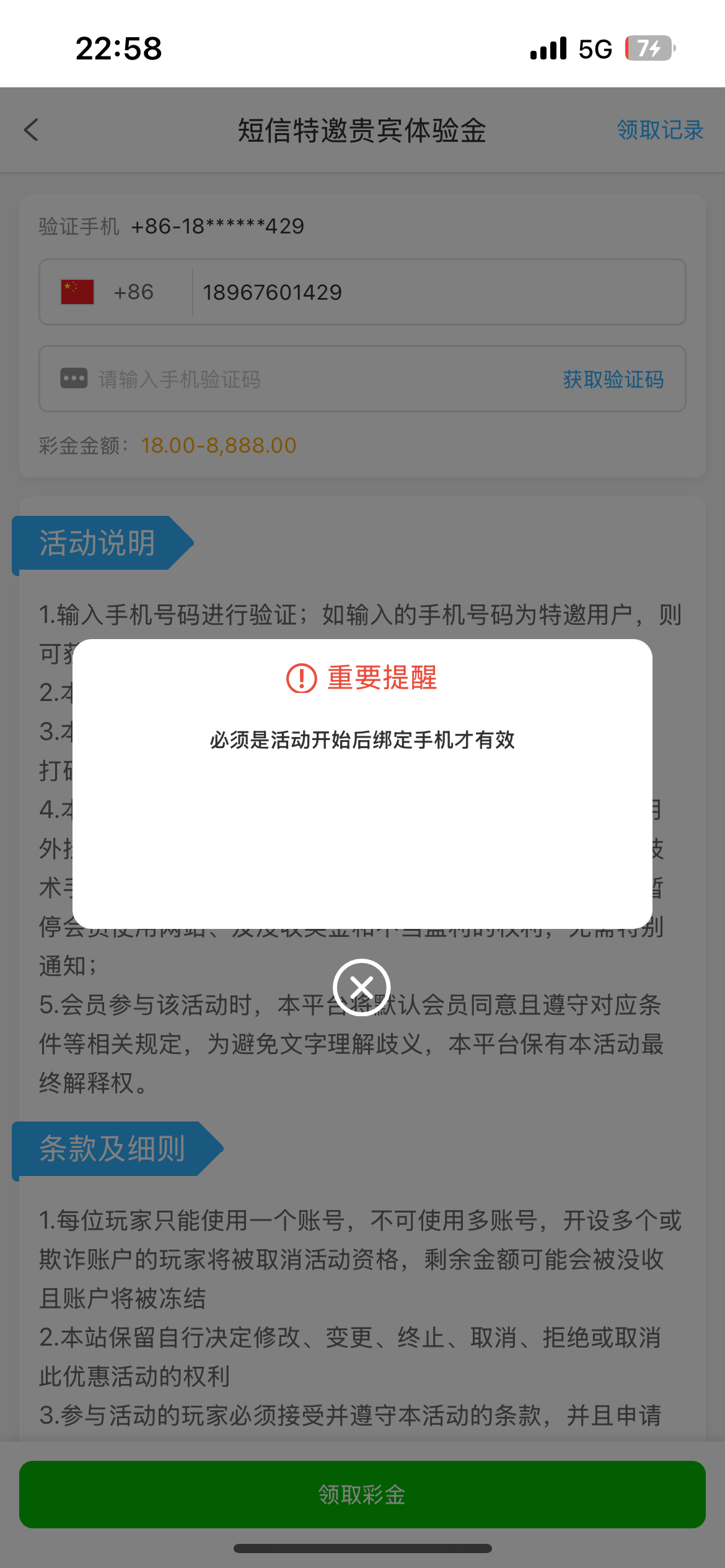Image resolution: width=725 pixels, height=1568 pixels.
Task: Tap the 领取彩金 button
Action: pos(362,1494)
